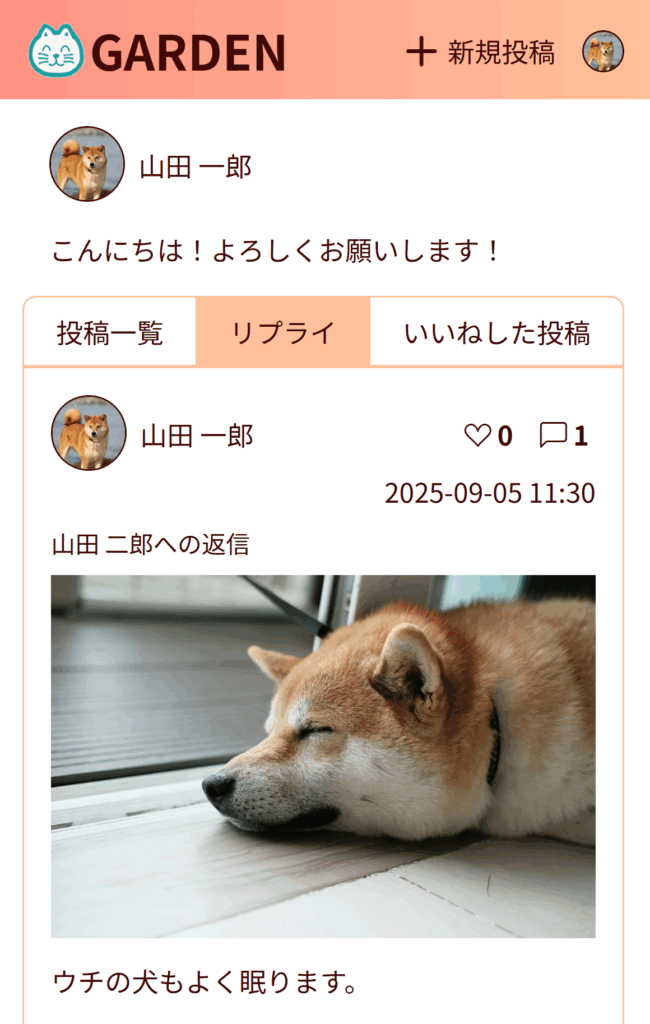Create a new post with 新規投稿

click(481, 52)
